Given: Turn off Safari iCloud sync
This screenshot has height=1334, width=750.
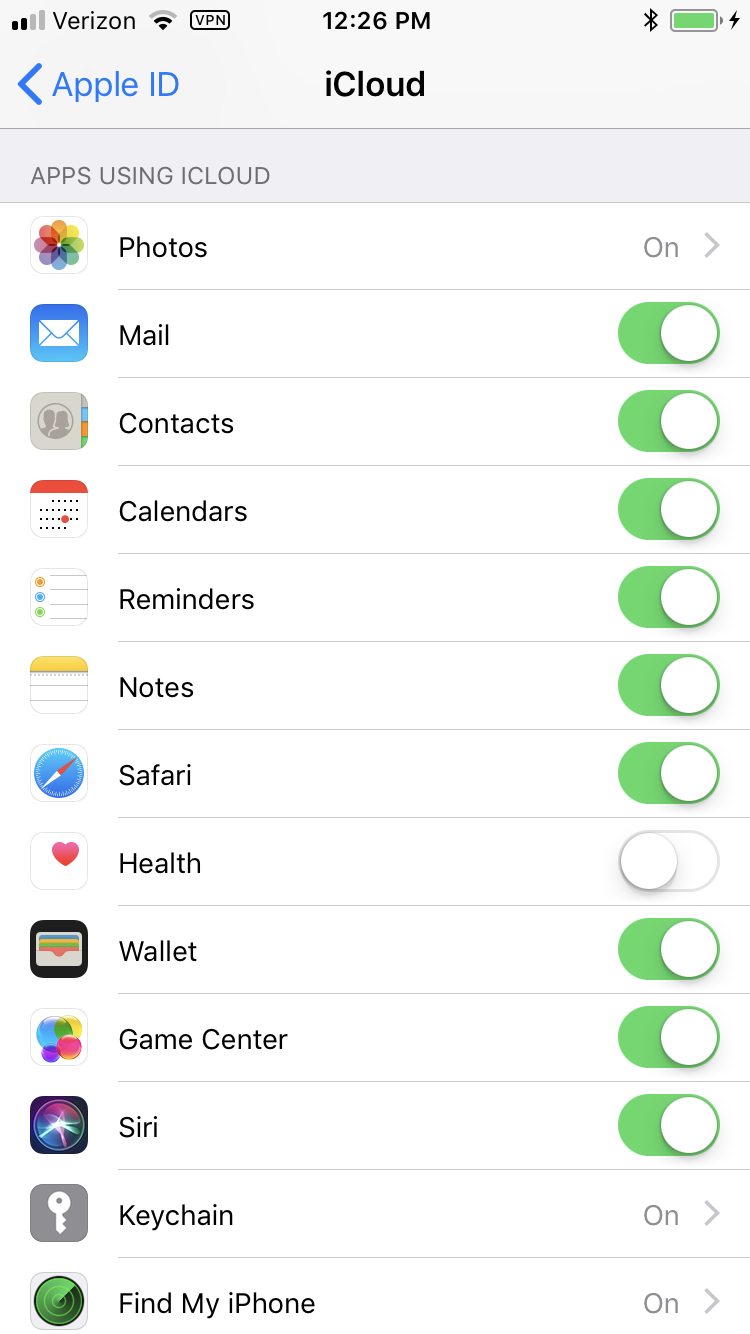Looking at the screenshot, I should click(669, 774).
